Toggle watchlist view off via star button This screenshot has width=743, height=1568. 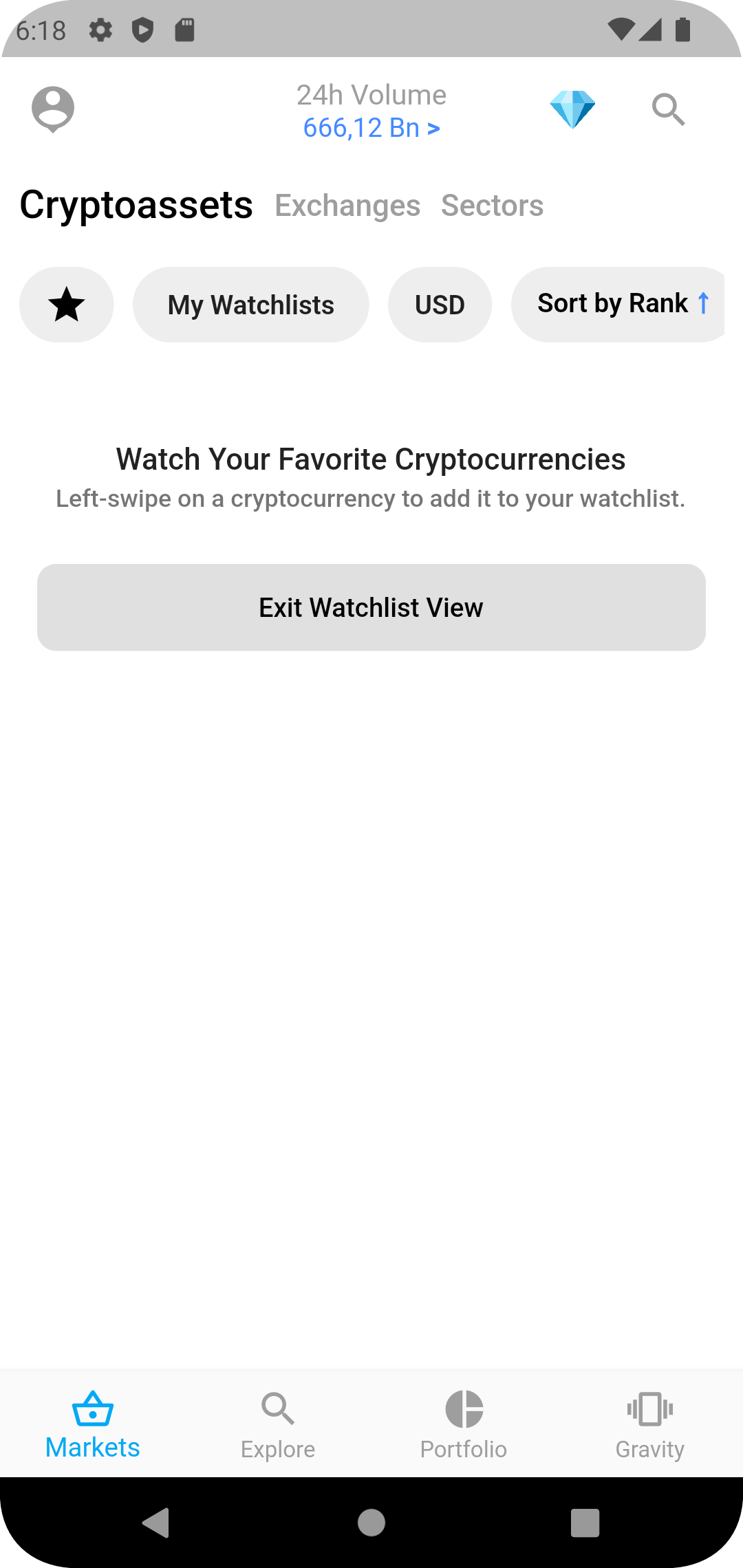point(66,305)
